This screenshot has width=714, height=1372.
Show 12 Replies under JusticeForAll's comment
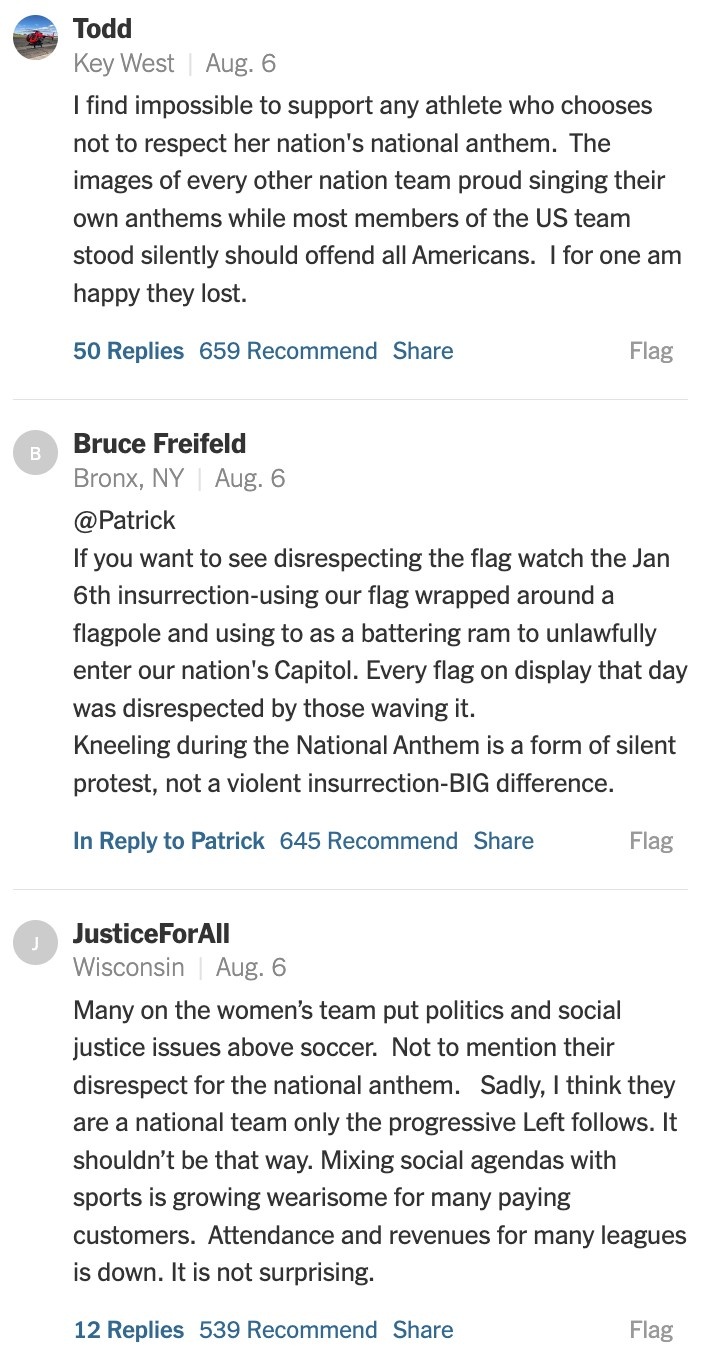pyautogui.click(x=129, y=1330)
